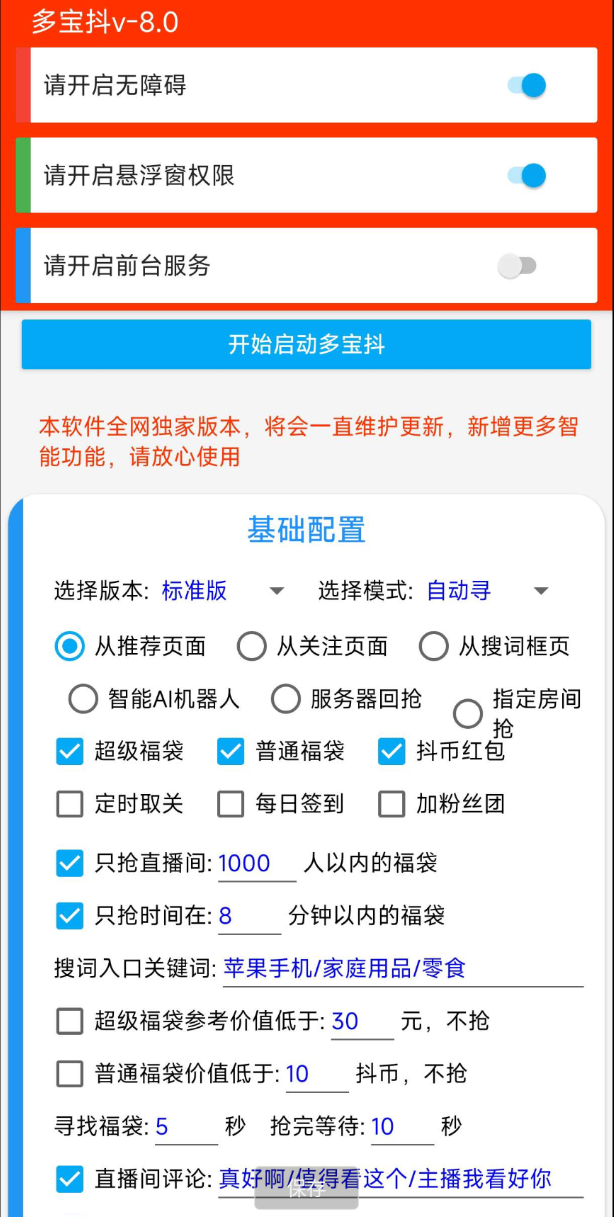The image size is (614, 1217).
Task: Tick the 加粉丝团 checkbox
Action: (391, 804)
